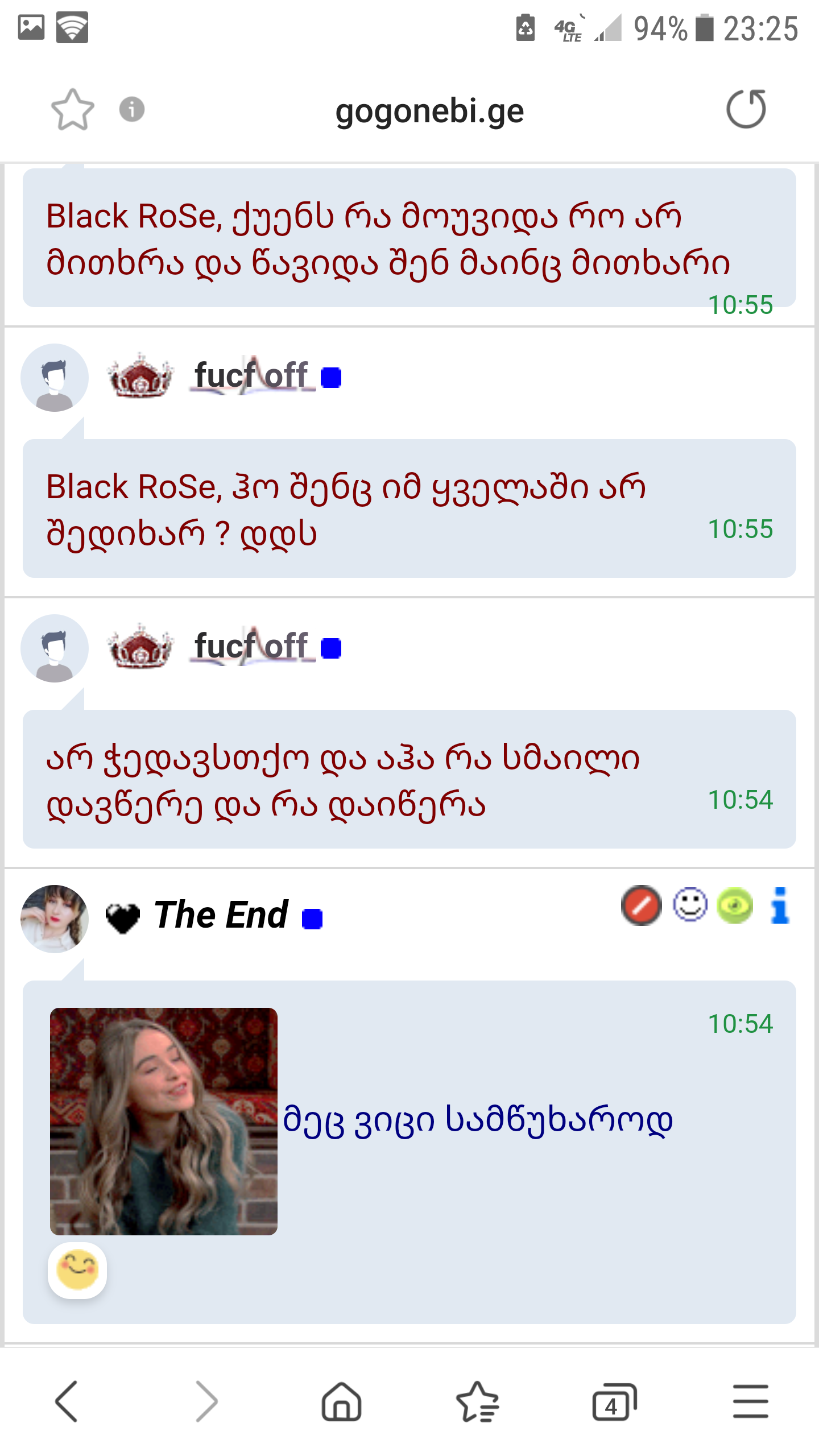Screen dimensions: 819x1456
Task: Tap The End username
Action: [x=221, y=915]
